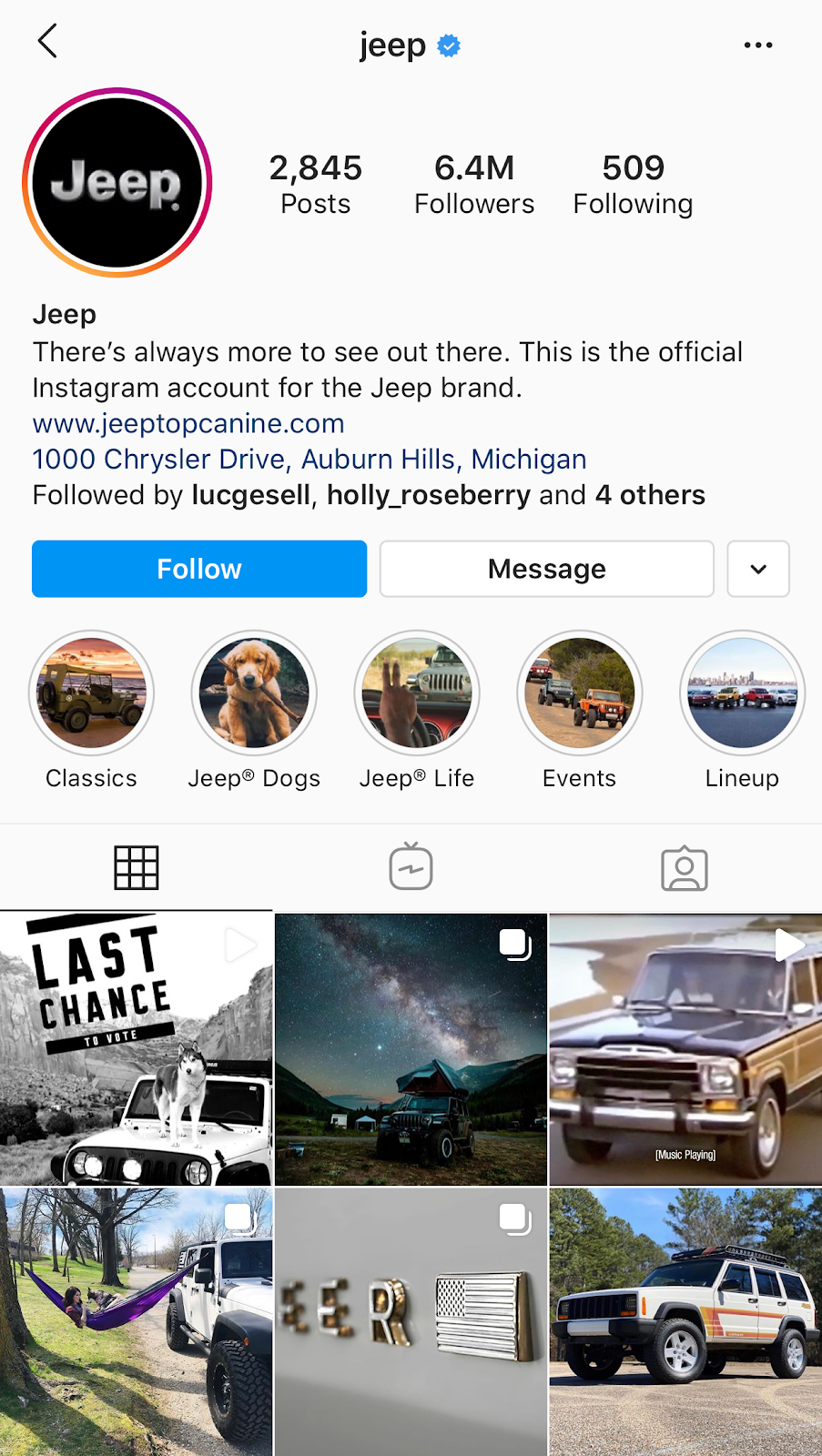Switch to the tagged photos tab
Screen dimensions: 822x1456
pos(685,868)
